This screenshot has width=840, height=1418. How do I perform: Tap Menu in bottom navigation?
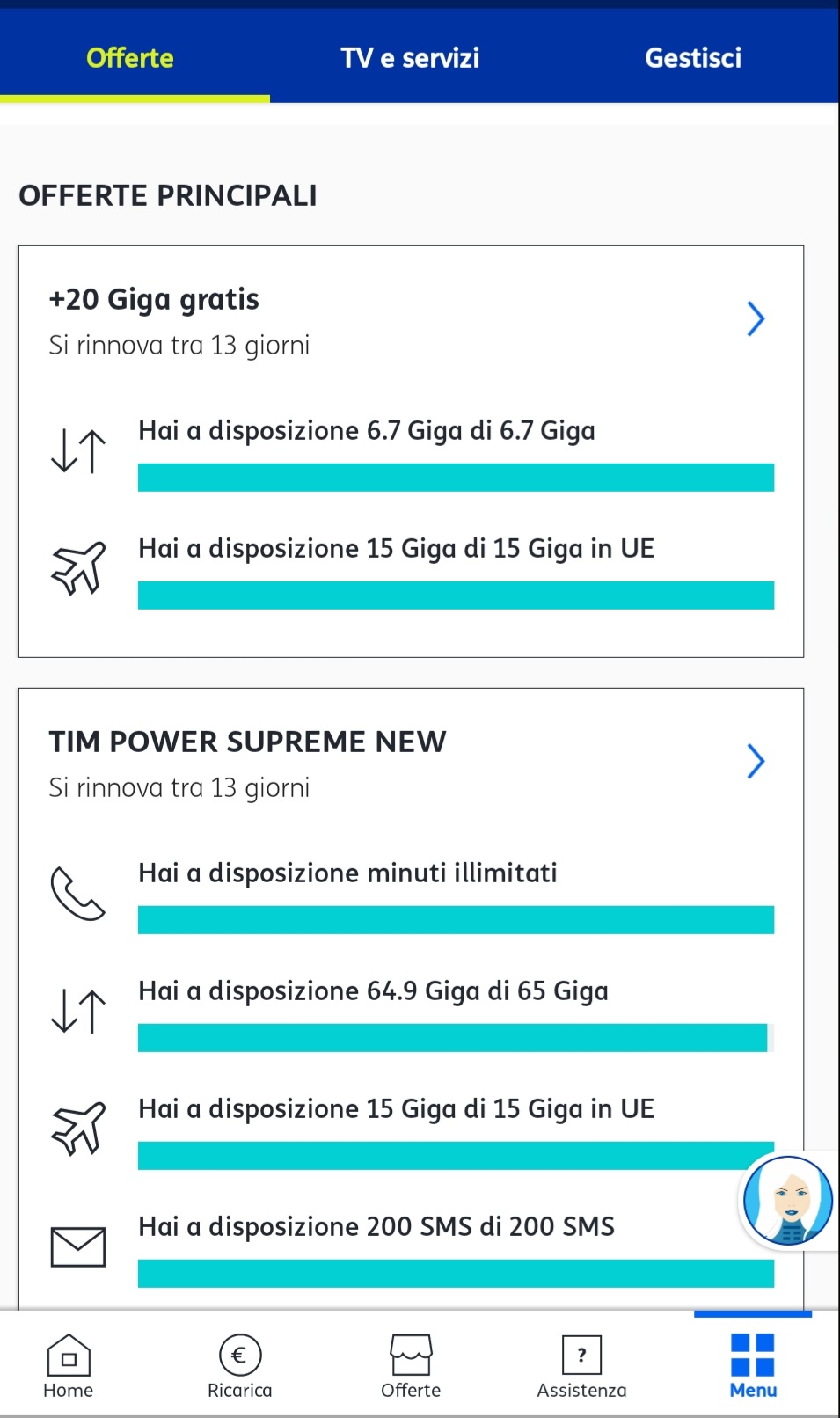[753, 1366]
